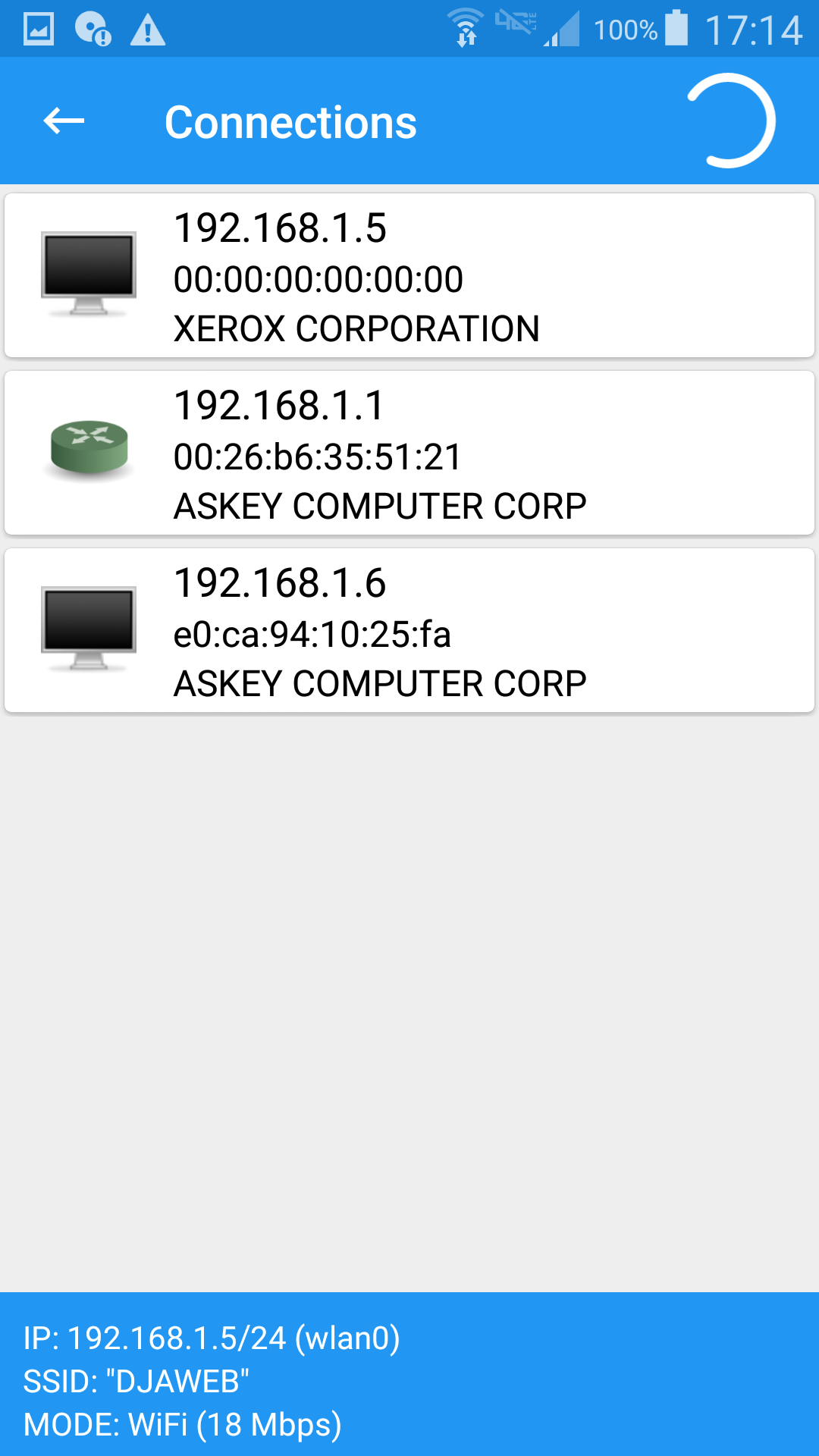Image resolution: width=819 pixels, height=1456 pixels.
Task: Select the XEROX CORPORATION device entry
Action: click(x=409, y=275)
